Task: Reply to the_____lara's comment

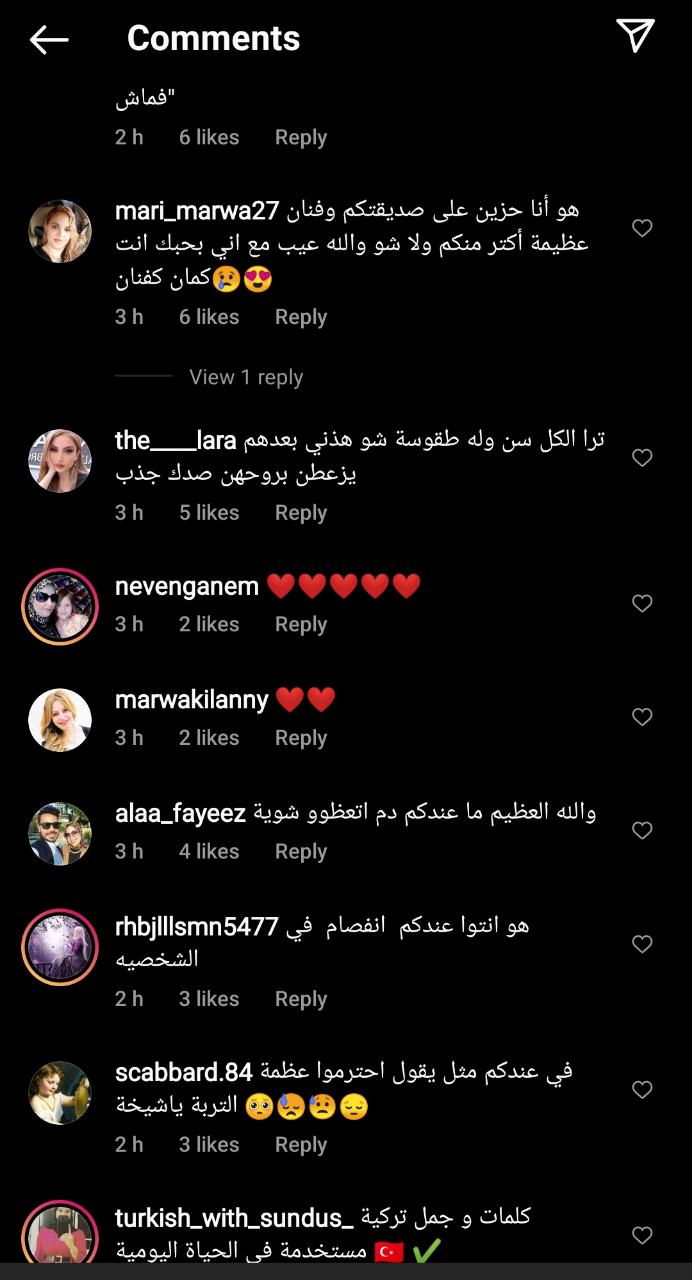Action: pos(301,513)
